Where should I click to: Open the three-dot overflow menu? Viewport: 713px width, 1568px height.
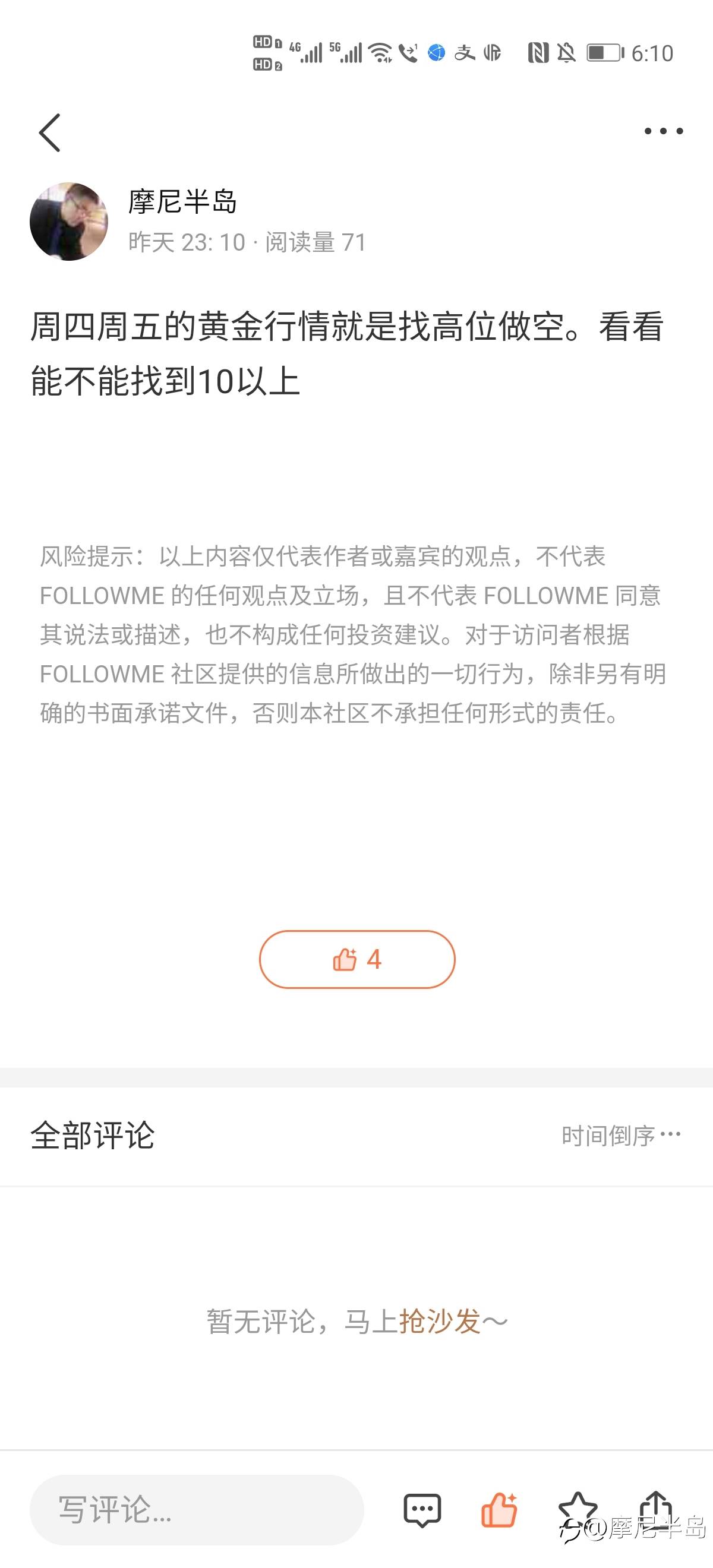pos(664,131)
